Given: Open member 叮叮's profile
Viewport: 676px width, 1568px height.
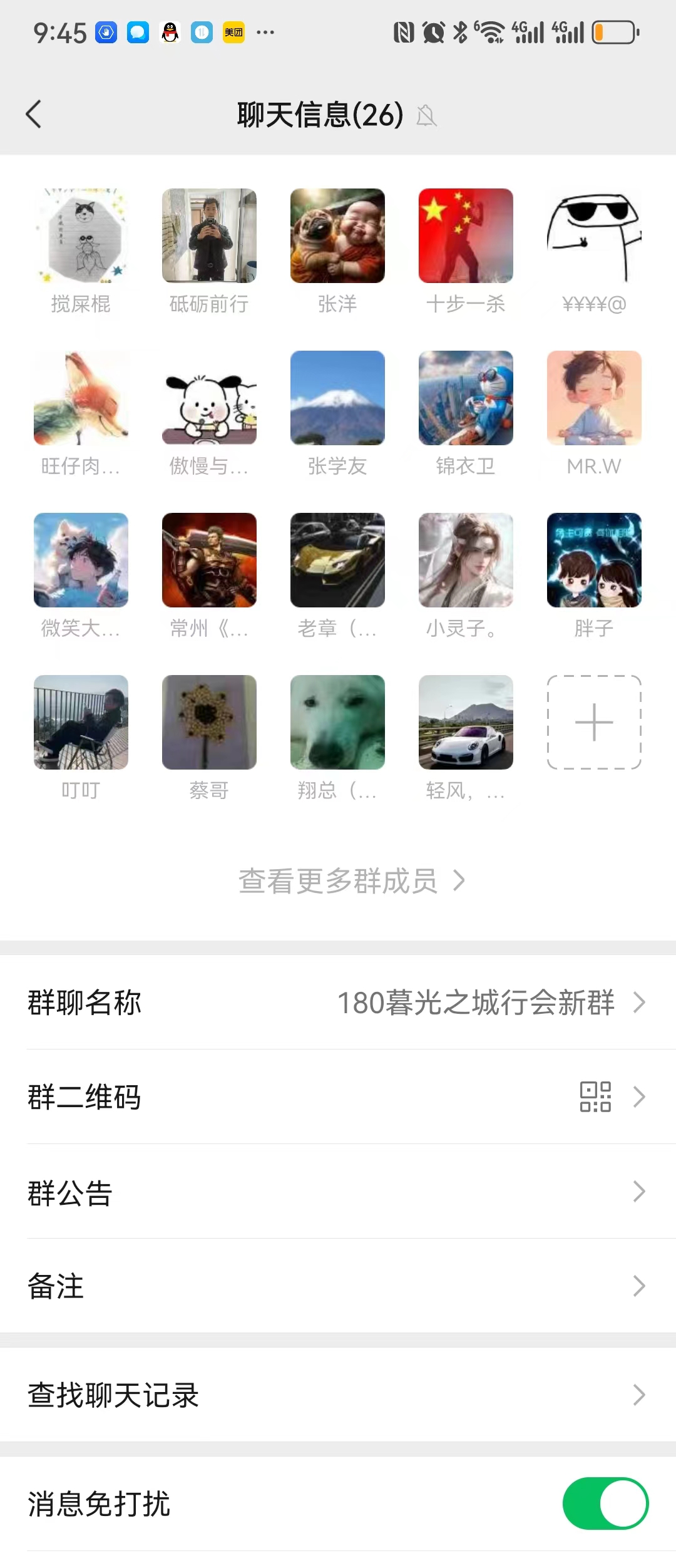Looking at the screenshot, I should click(x=81, y=723).
